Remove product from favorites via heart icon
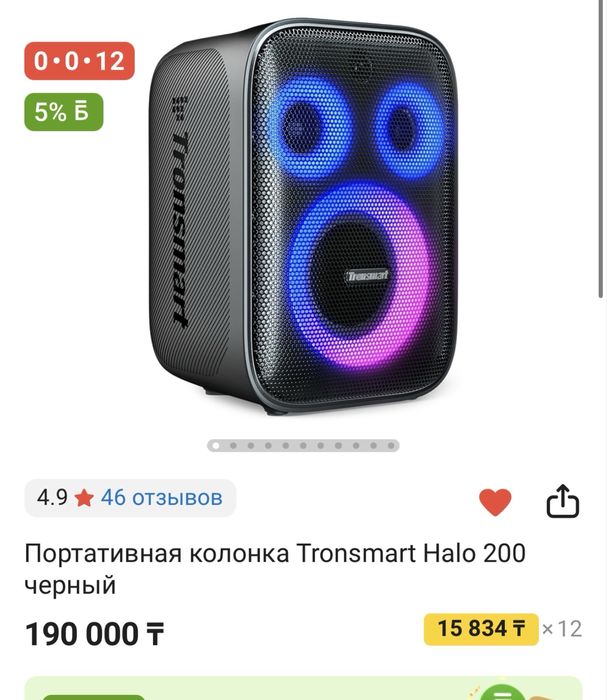 tap(495, 501)
